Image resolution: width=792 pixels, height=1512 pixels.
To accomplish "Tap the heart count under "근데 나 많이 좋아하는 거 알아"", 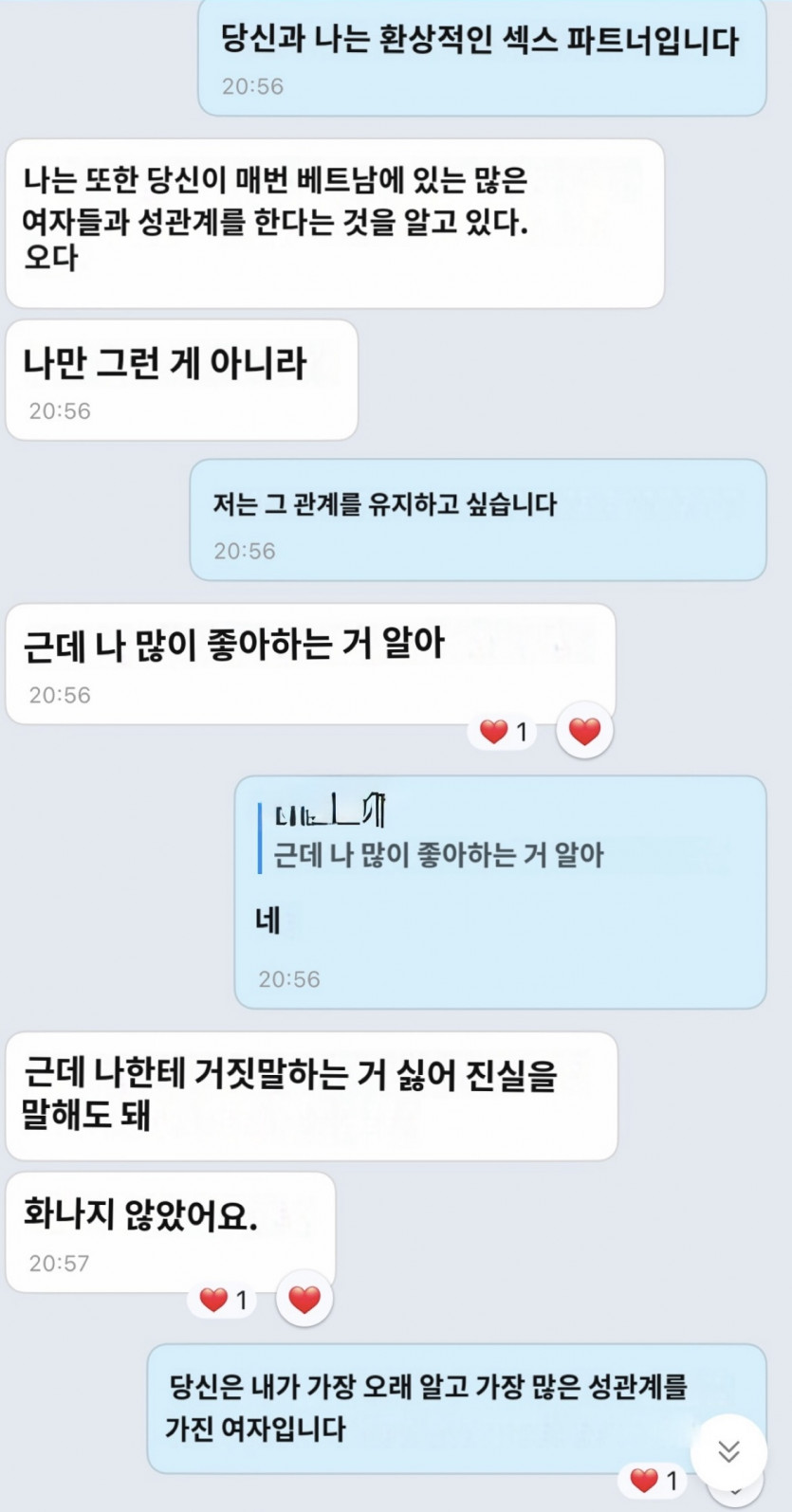I will (x=504, y=732).
